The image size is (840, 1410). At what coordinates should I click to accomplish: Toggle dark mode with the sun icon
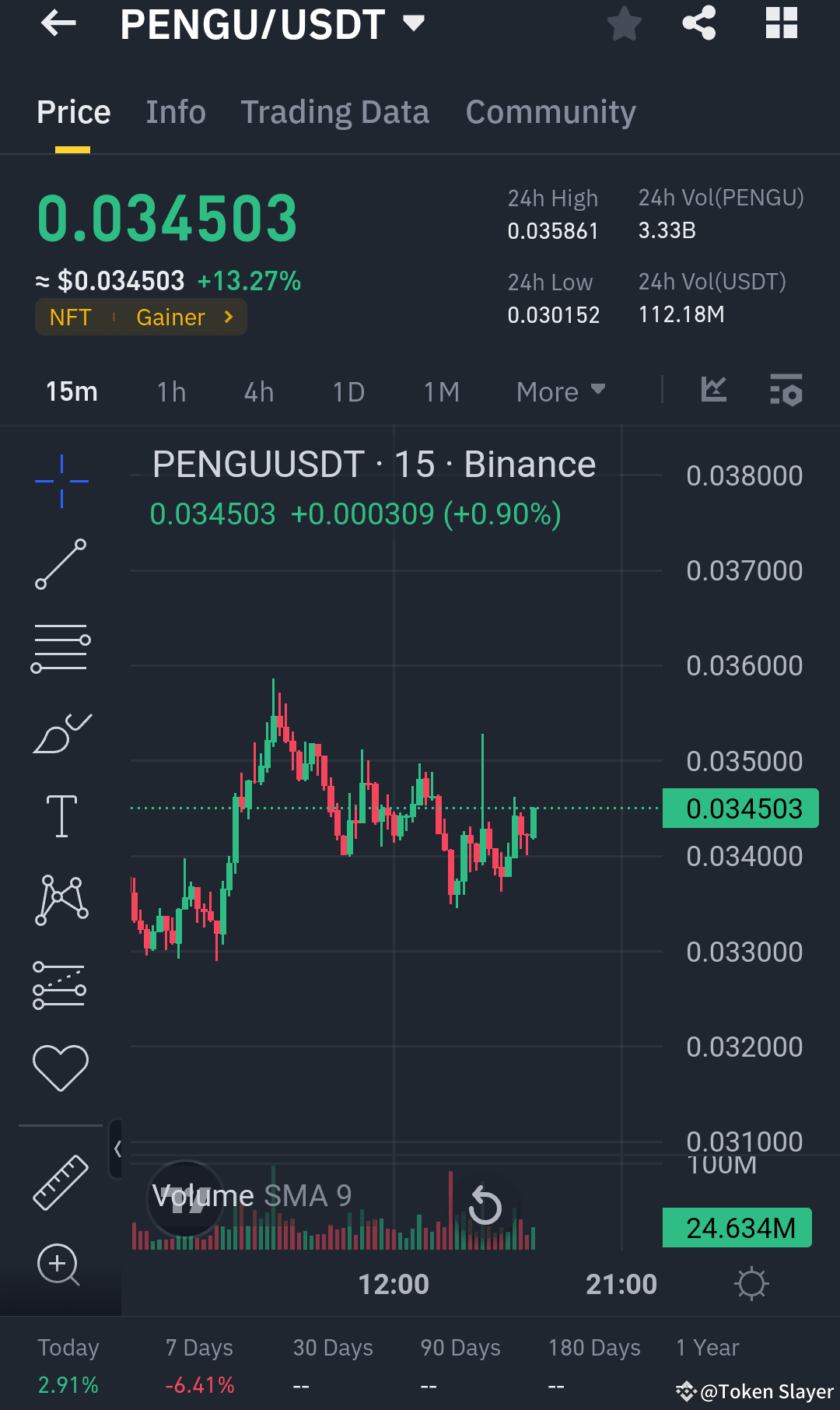[751, 1284]
